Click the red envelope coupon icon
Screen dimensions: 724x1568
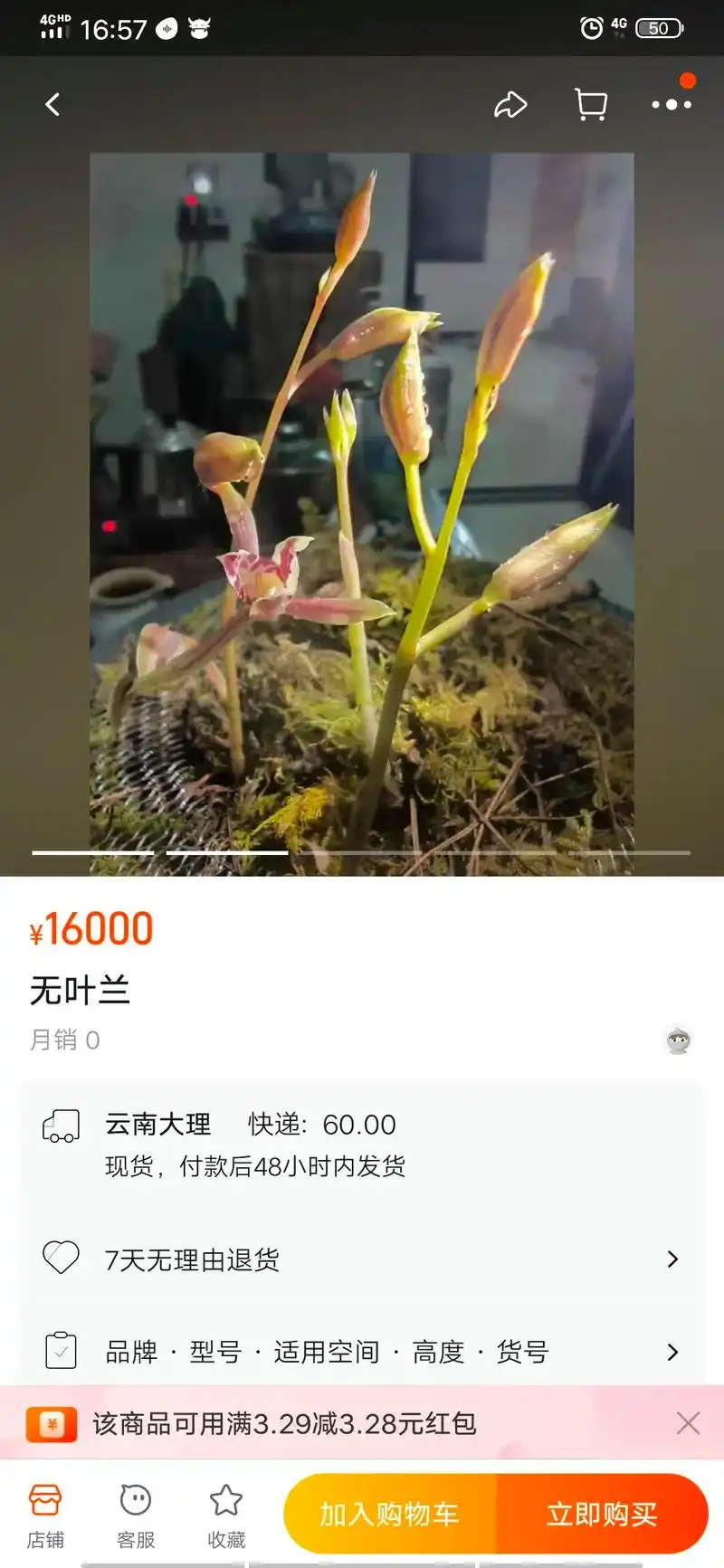click(52, 1423)
